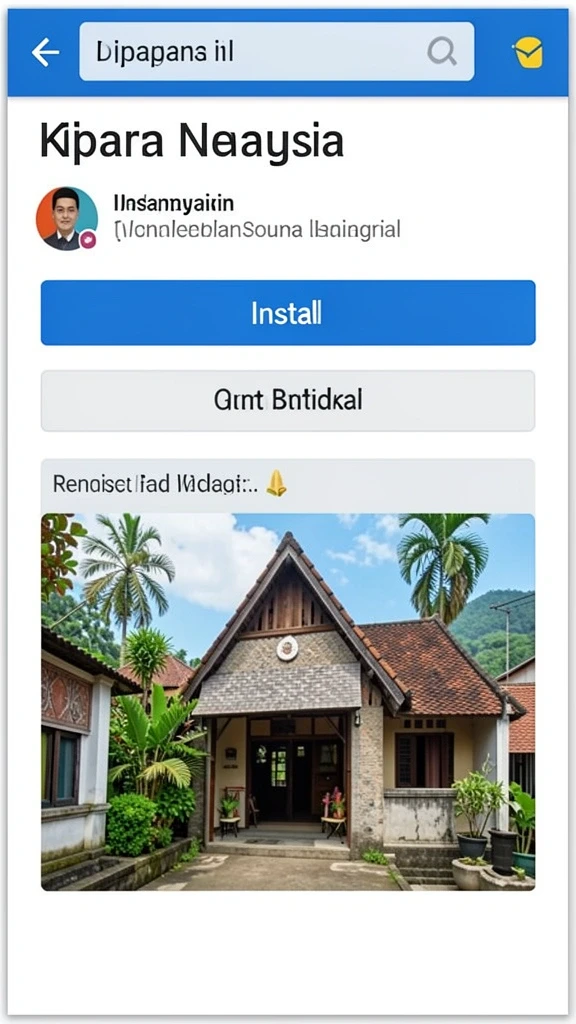This screenshot has height=1024, width=576.
Task: Open the yellow mail icon
Action: click(x=528, y=52)
